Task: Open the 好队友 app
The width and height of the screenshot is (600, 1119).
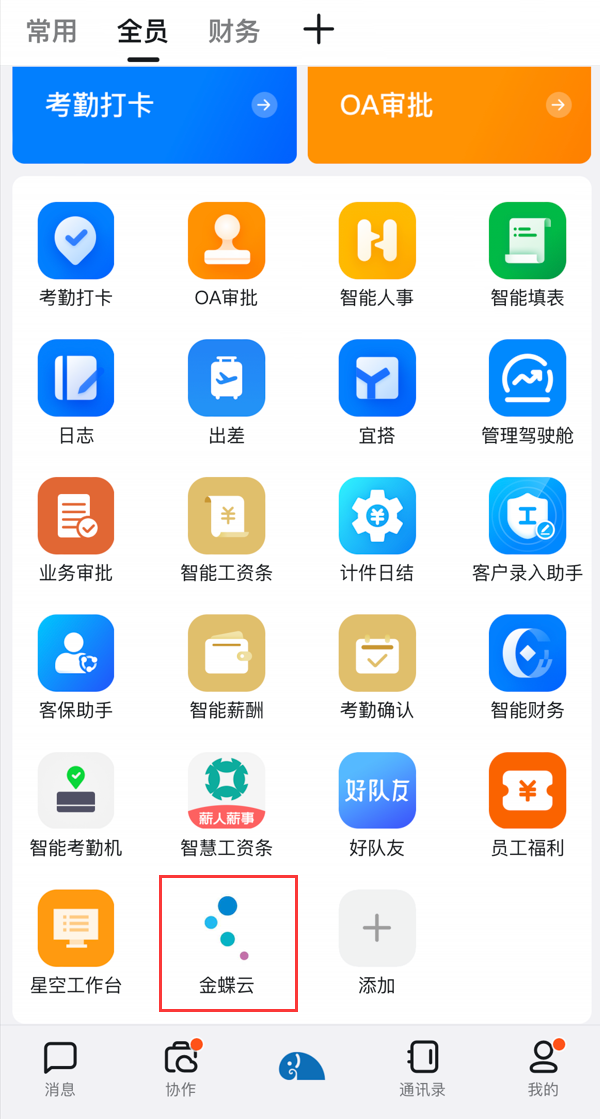Action: pyautogui.click(x=377, y=806)
